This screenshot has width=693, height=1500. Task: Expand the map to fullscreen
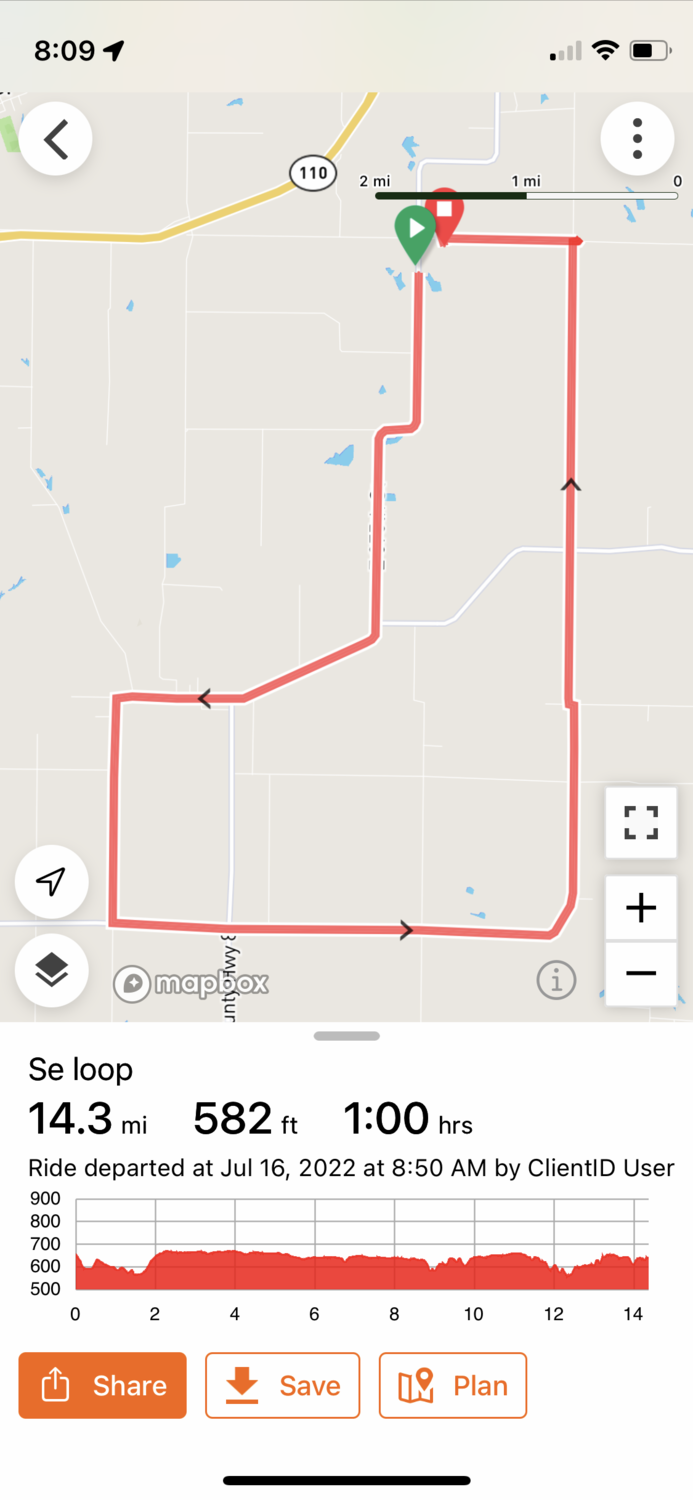pyautogui.click(x=640, y=822)
